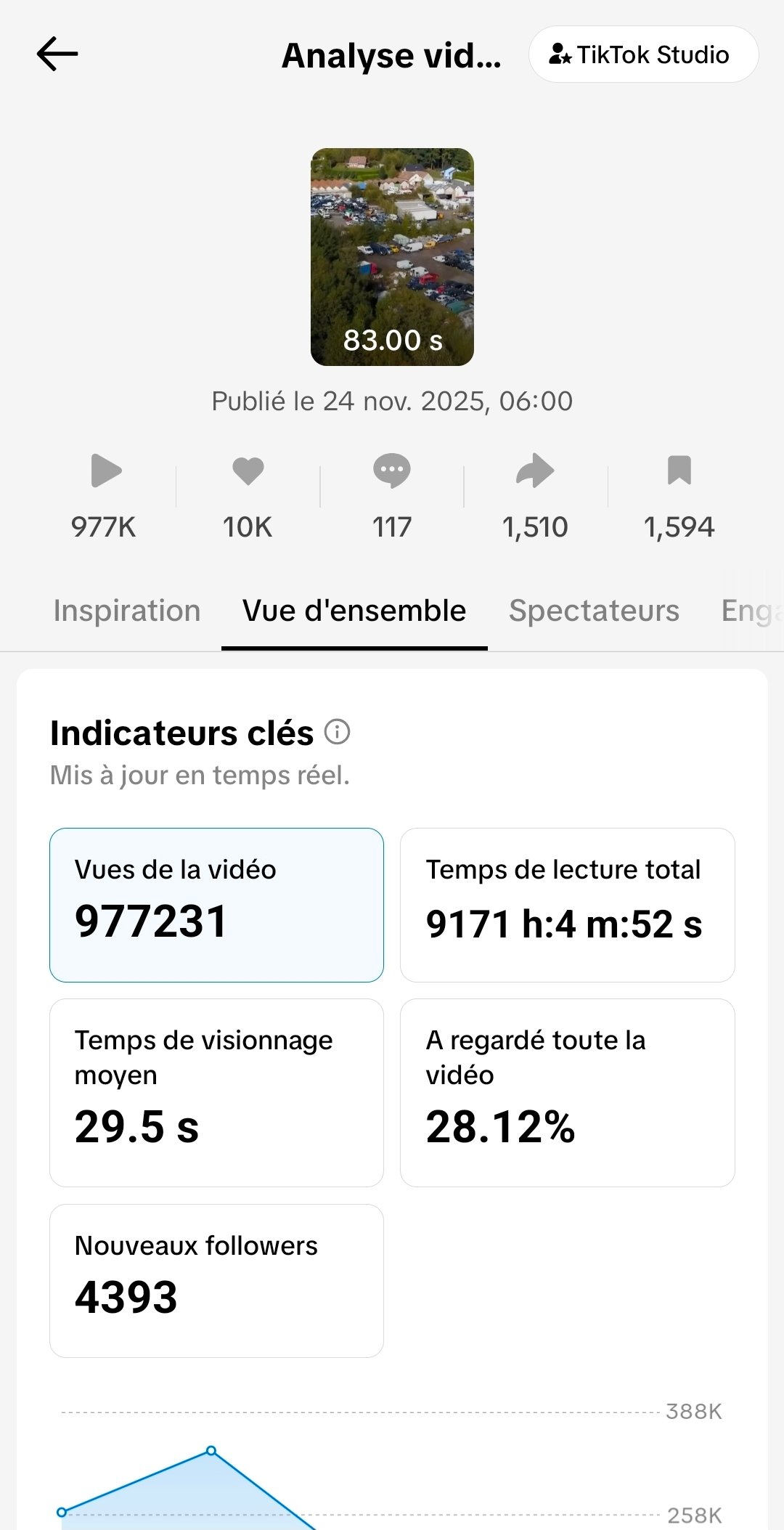Go back using the top-left arrow

[x=57, y=54]
